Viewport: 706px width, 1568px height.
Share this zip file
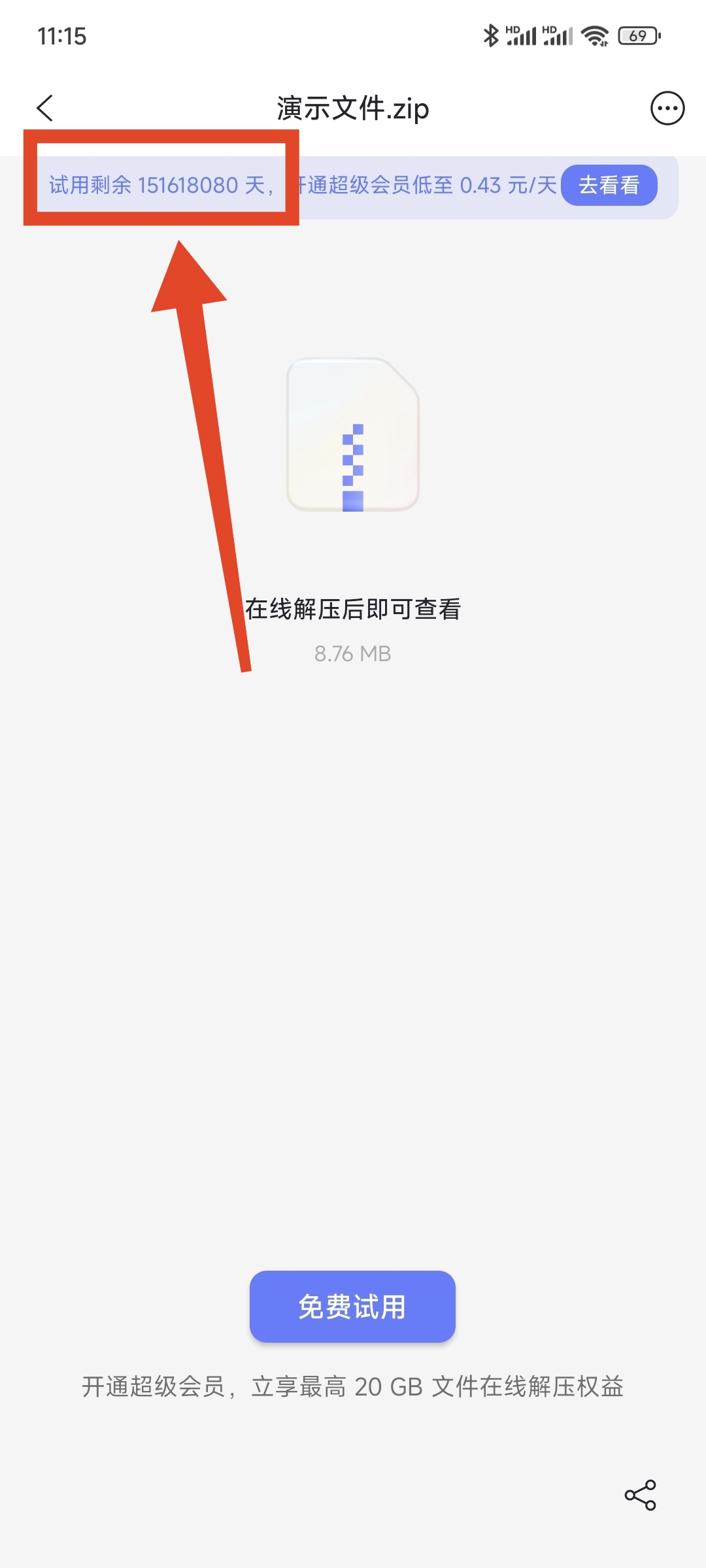pyautogui.click(x=641, y=1495)
